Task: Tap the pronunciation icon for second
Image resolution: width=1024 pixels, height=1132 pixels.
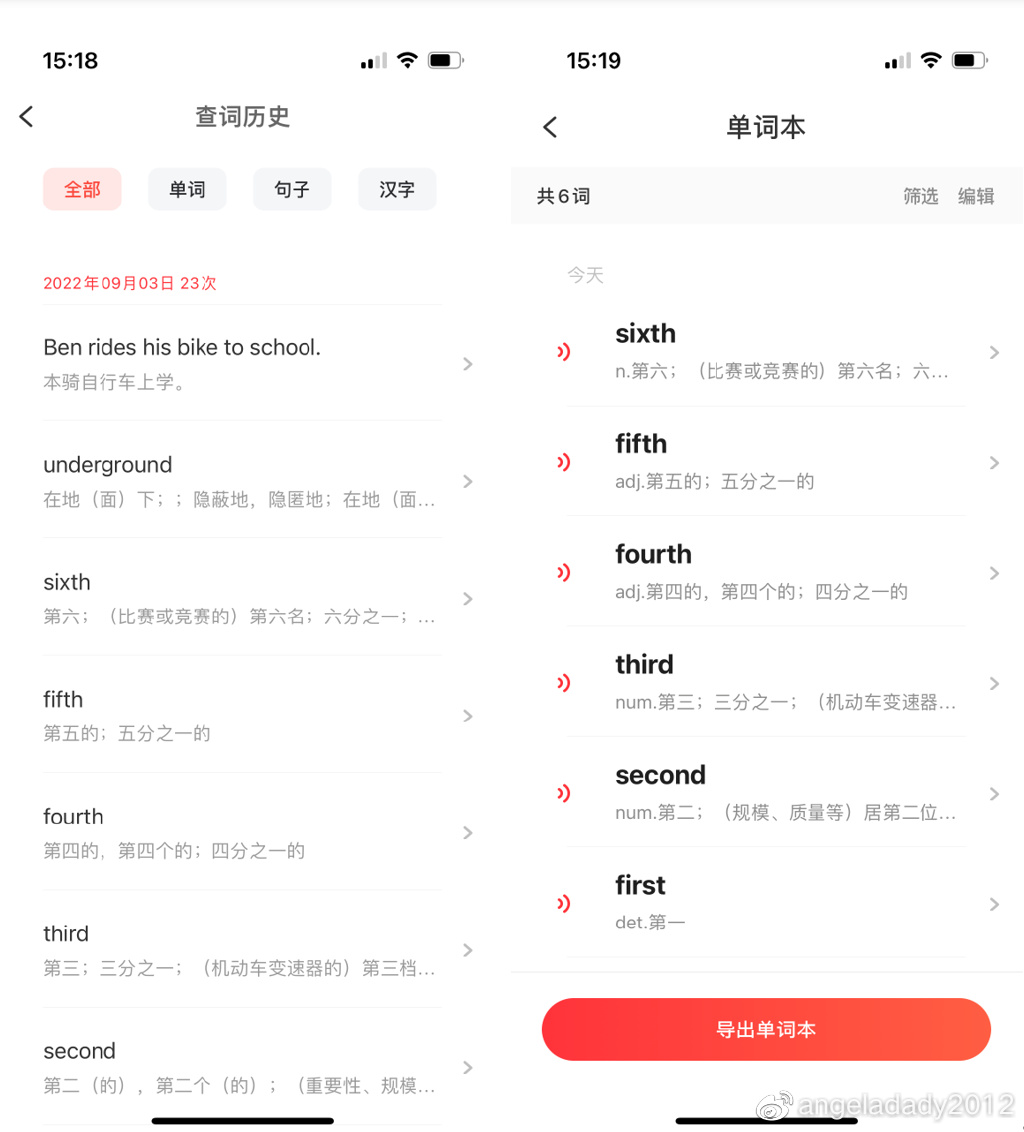Action: pyautogui.click(x=563, y=793)
